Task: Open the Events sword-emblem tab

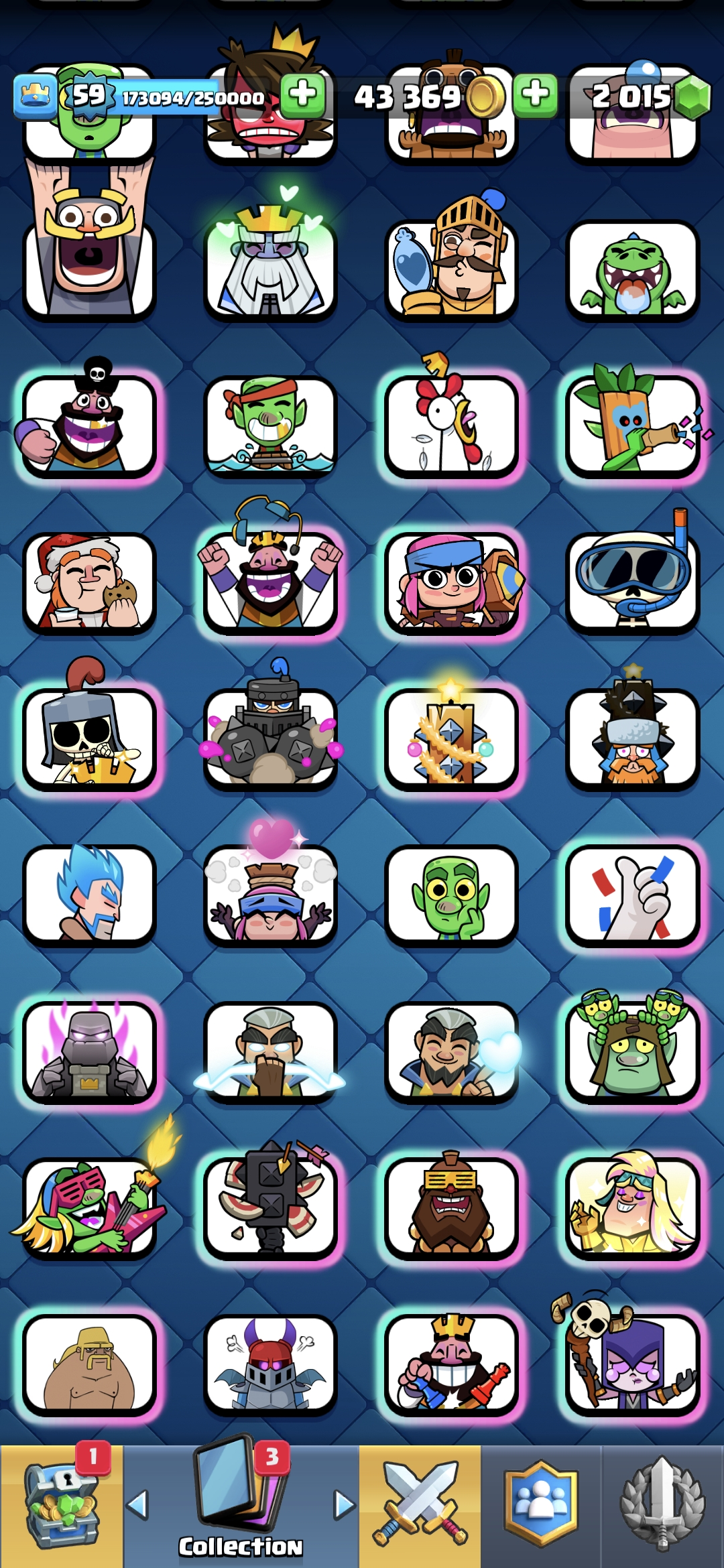Action: (662, 1505)
